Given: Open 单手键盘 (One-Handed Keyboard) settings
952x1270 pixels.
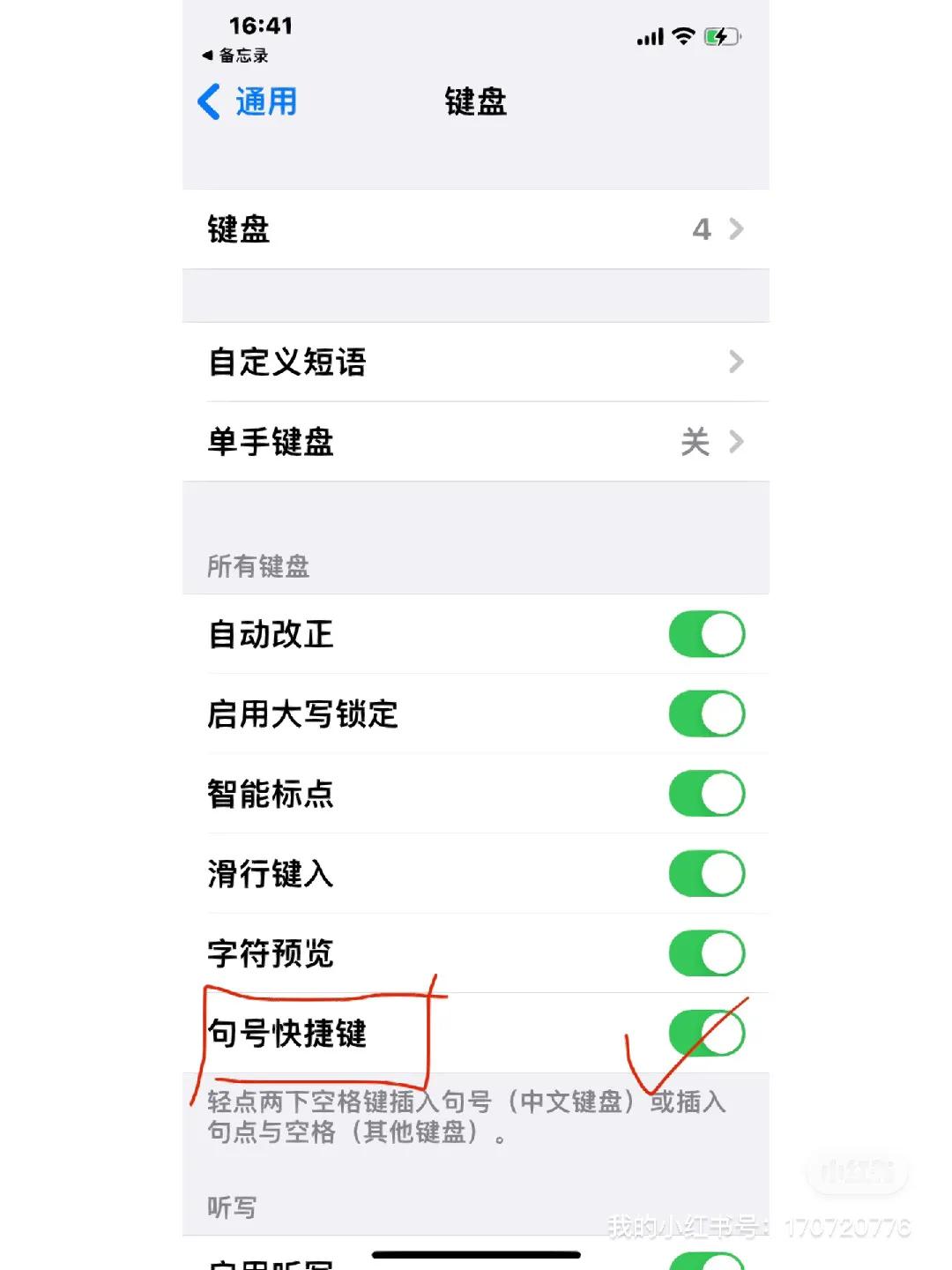Looking at the screenshot, I should [476, 442].
